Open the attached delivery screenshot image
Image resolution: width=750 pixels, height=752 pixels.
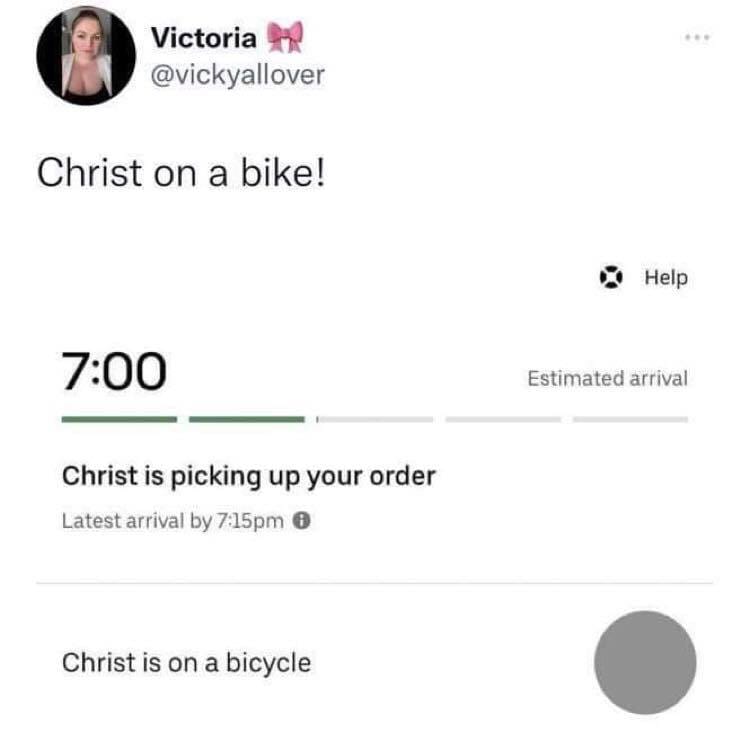coord(375,480)
